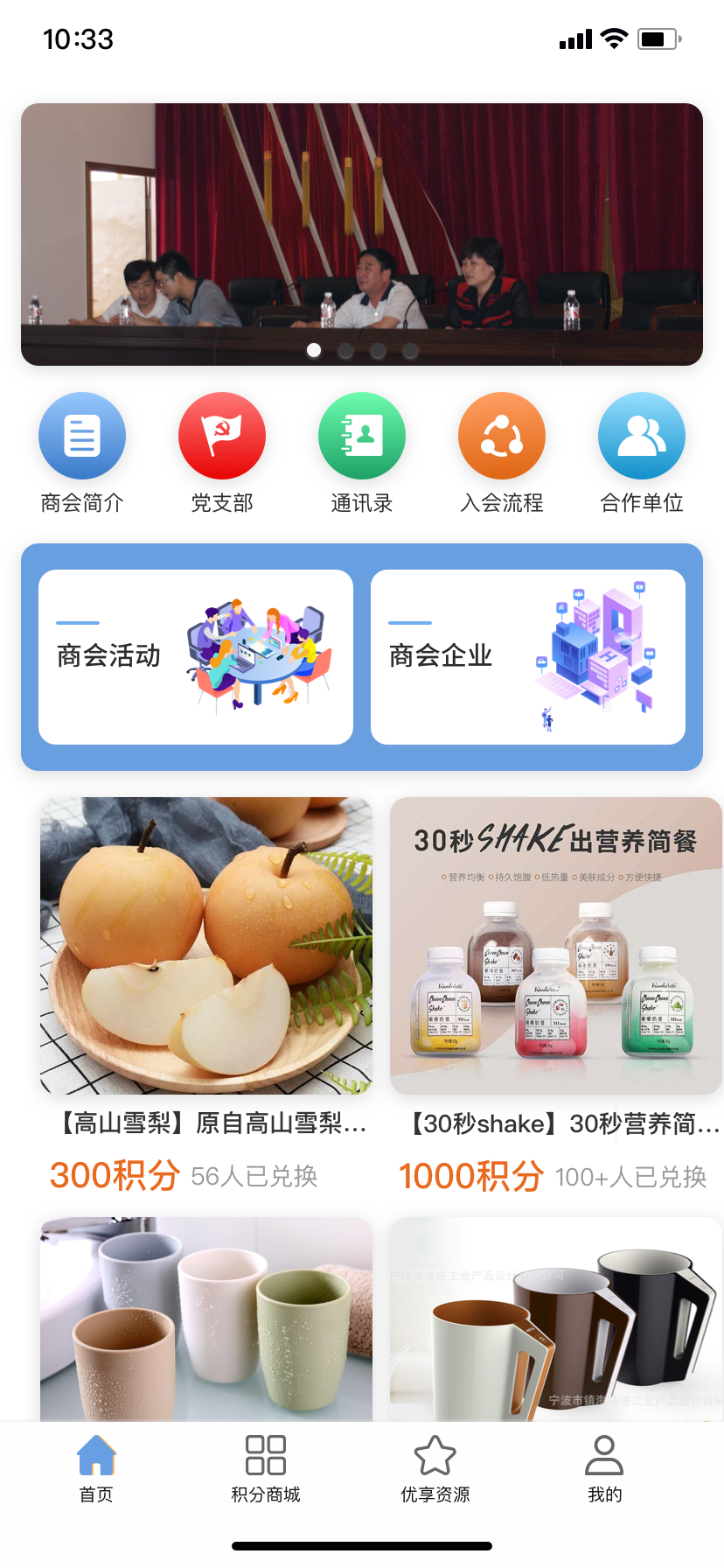Open the 商会活动 card
The height and width of the screenshot is (1568, 724).
point(196,657)
